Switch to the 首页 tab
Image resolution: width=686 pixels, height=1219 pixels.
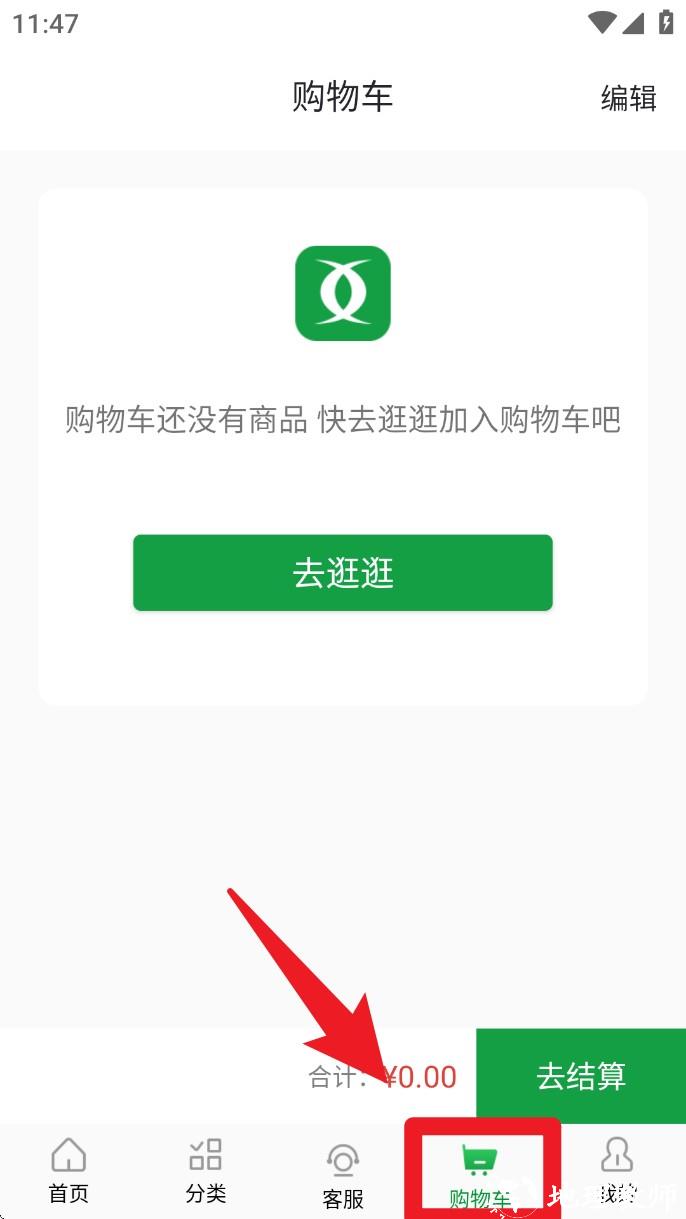tap(68, 1170)
